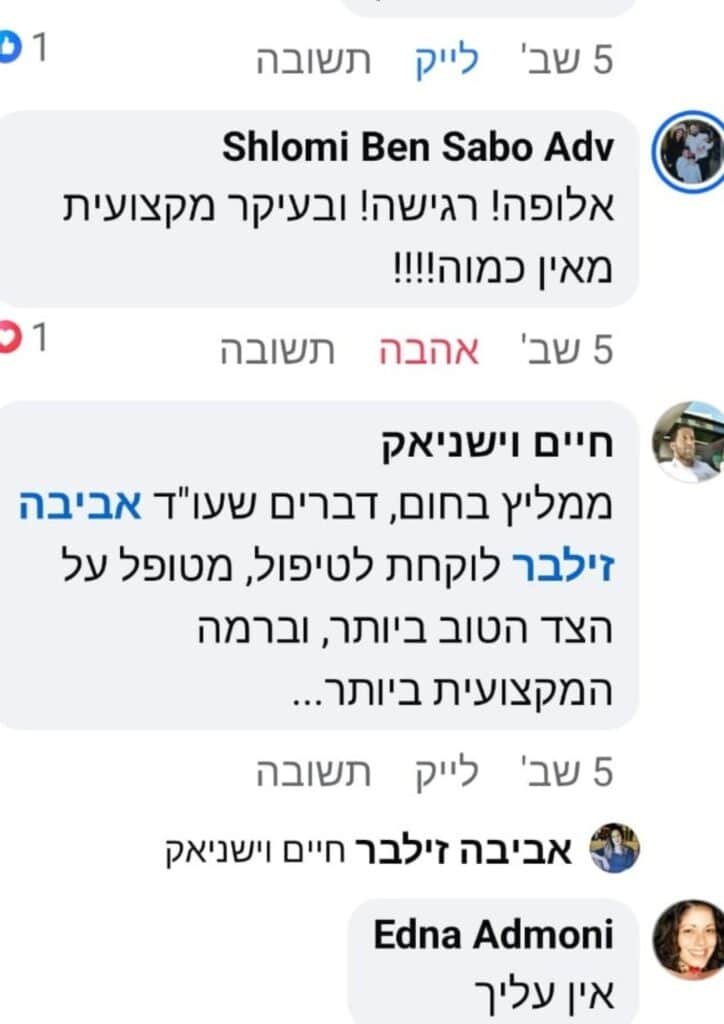Viewport: 724px width, 1024px height.
Task: Open אביבה זילבר's avatar in the reply
Action: tap(614, 850)
